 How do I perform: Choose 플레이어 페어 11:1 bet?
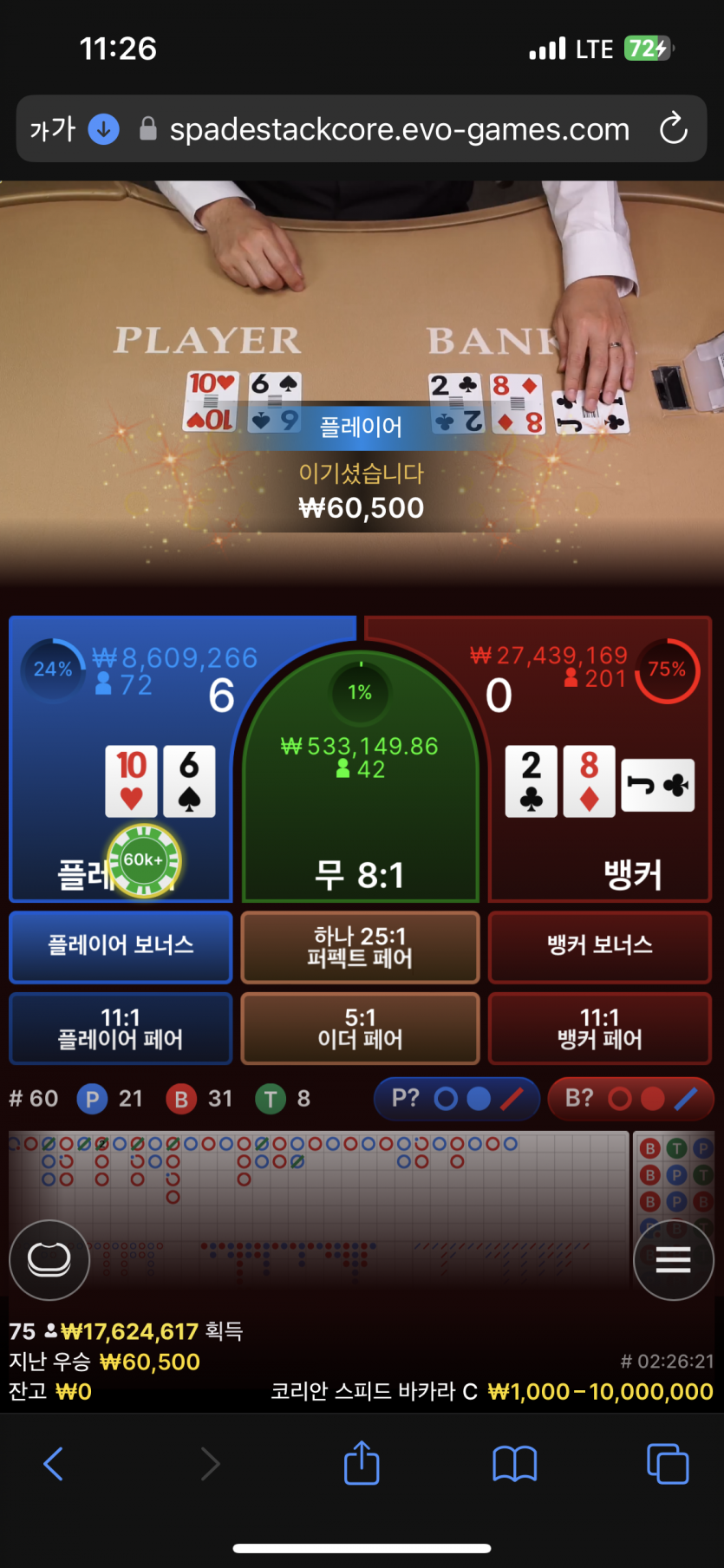(121, 1028)
